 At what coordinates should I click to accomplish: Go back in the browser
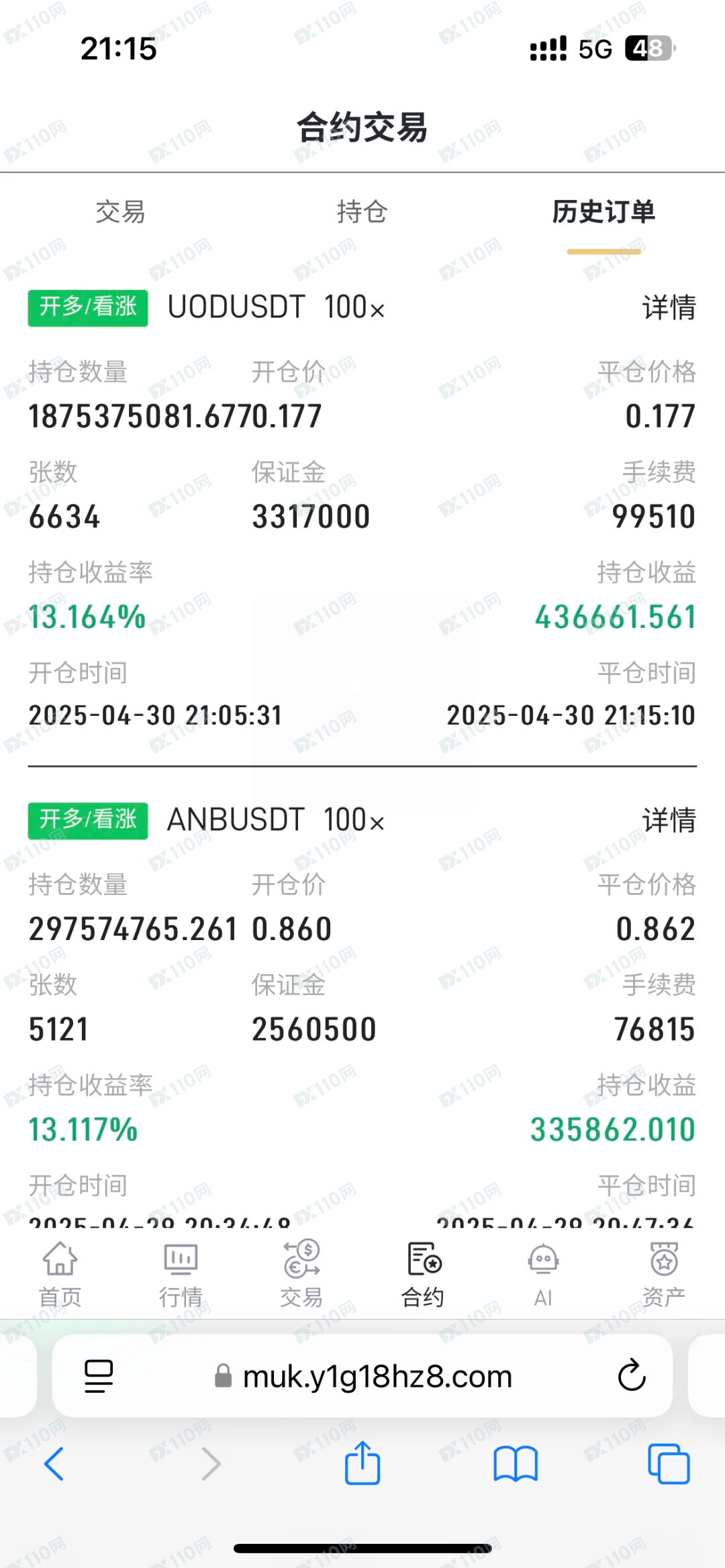[x=54, y=1463]
